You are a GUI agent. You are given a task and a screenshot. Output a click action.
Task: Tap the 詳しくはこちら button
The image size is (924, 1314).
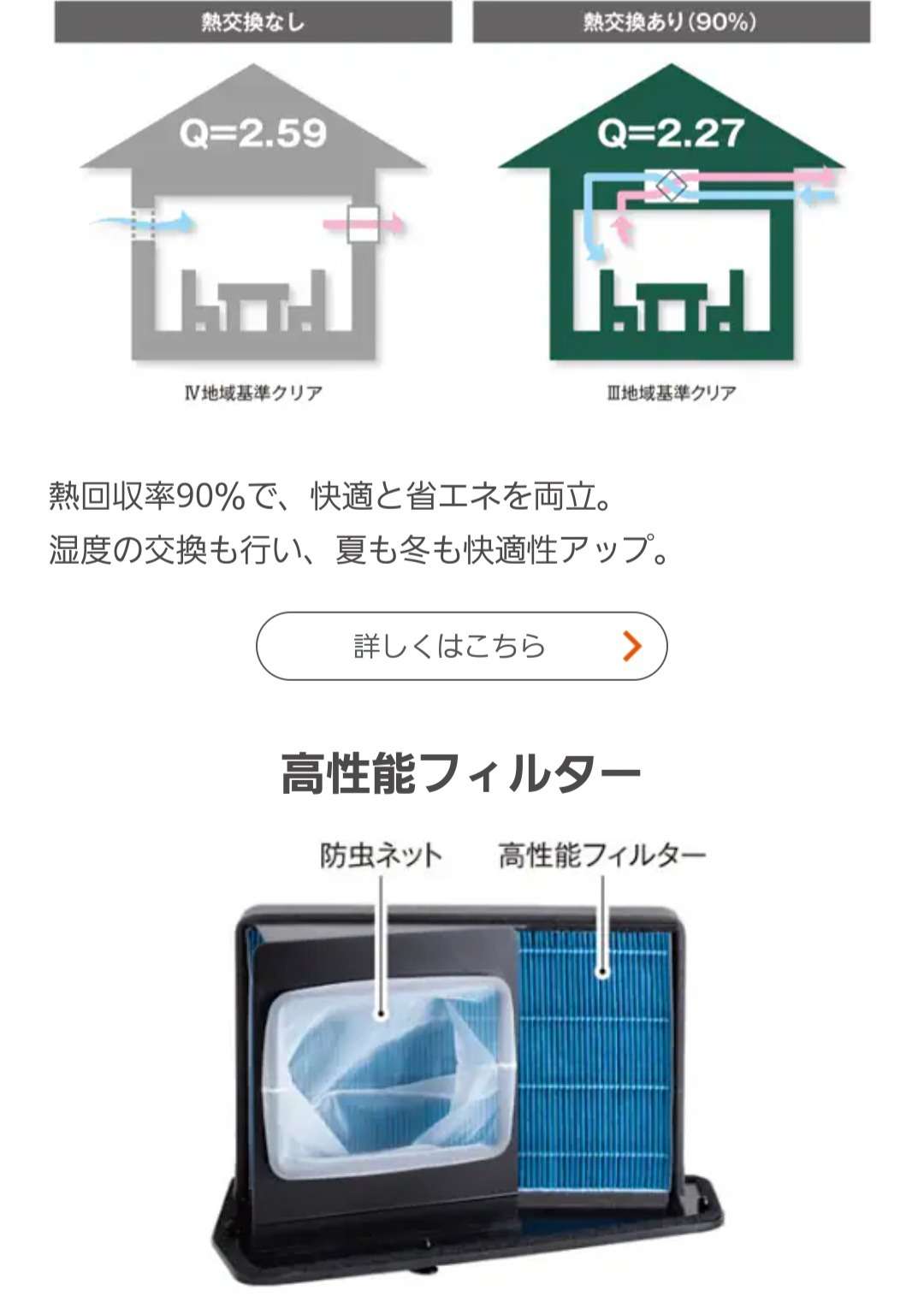(461, 646)
